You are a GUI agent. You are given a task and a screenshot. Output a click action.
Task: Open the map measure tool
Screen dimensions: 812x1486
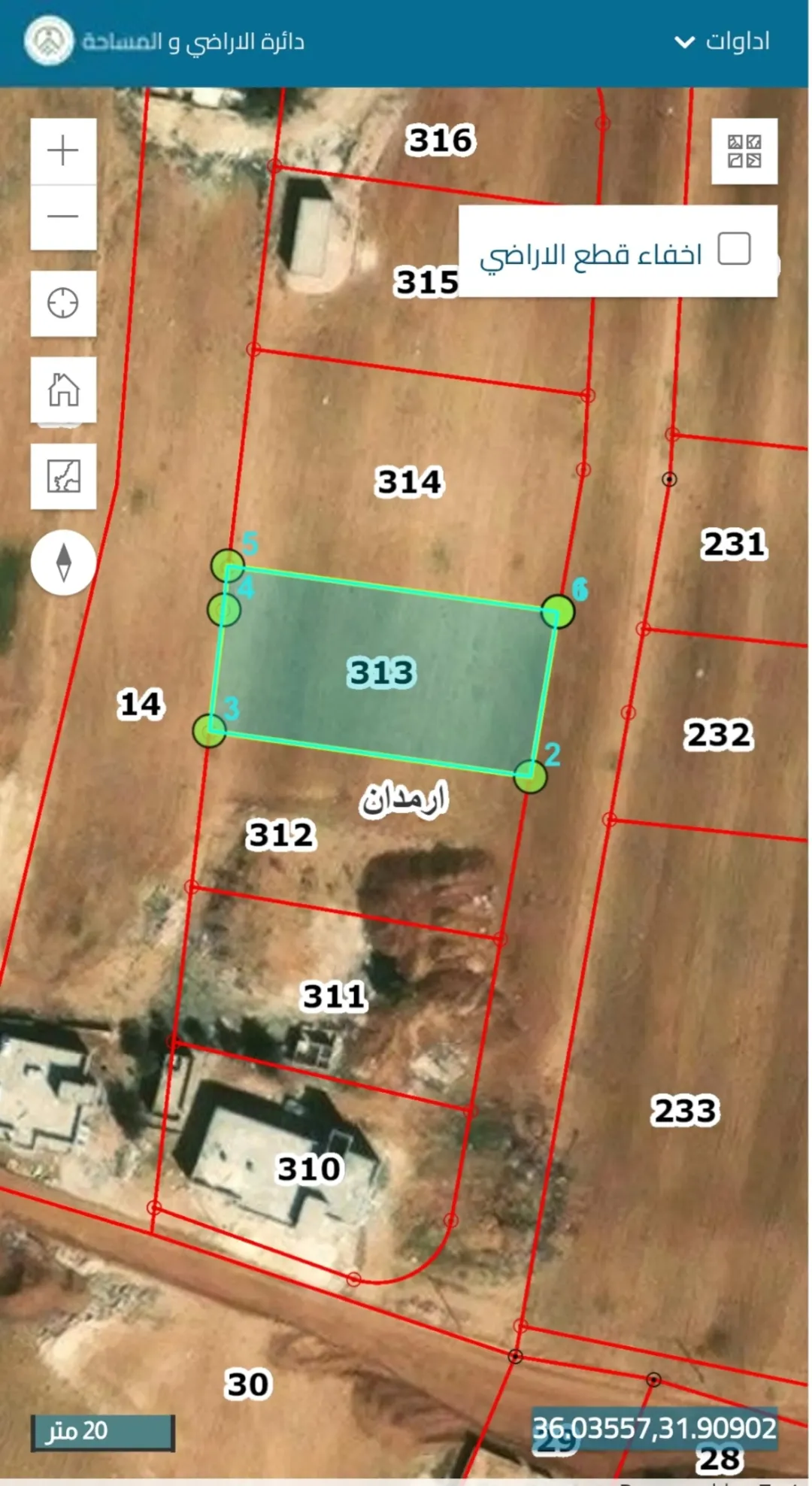pyautogui.click(x=63, y=476)
